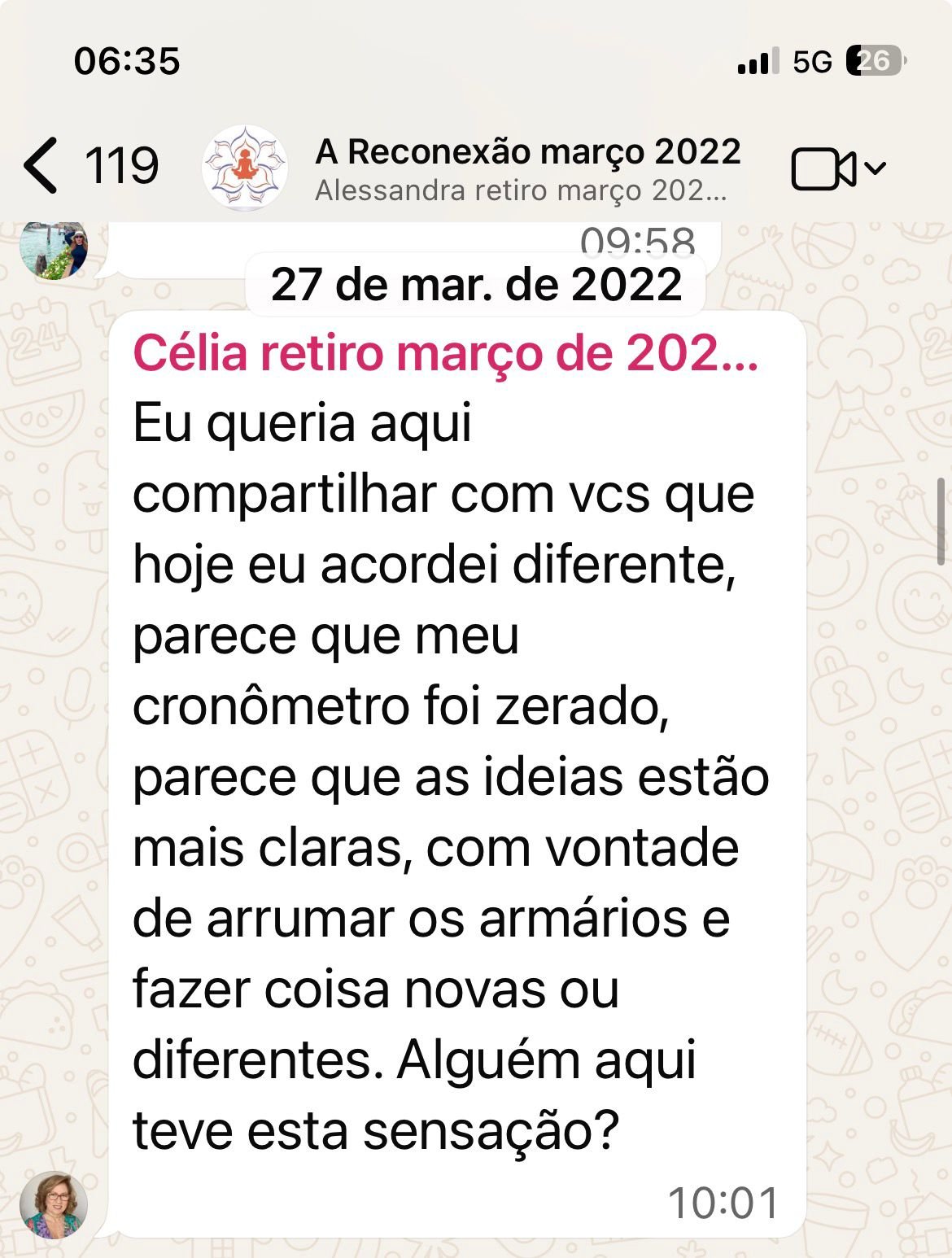Go back to the chats list

click(x=42, y=165)
